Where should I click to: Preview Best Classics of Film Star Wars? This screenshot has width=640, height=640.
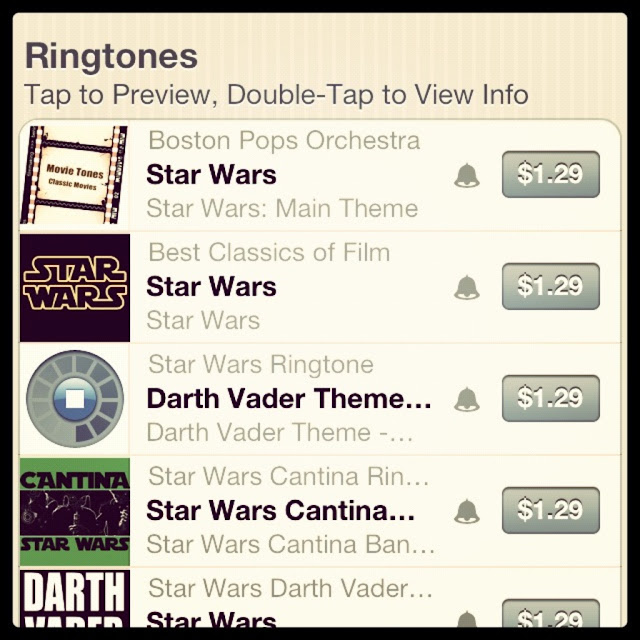(x=320, y=287)
